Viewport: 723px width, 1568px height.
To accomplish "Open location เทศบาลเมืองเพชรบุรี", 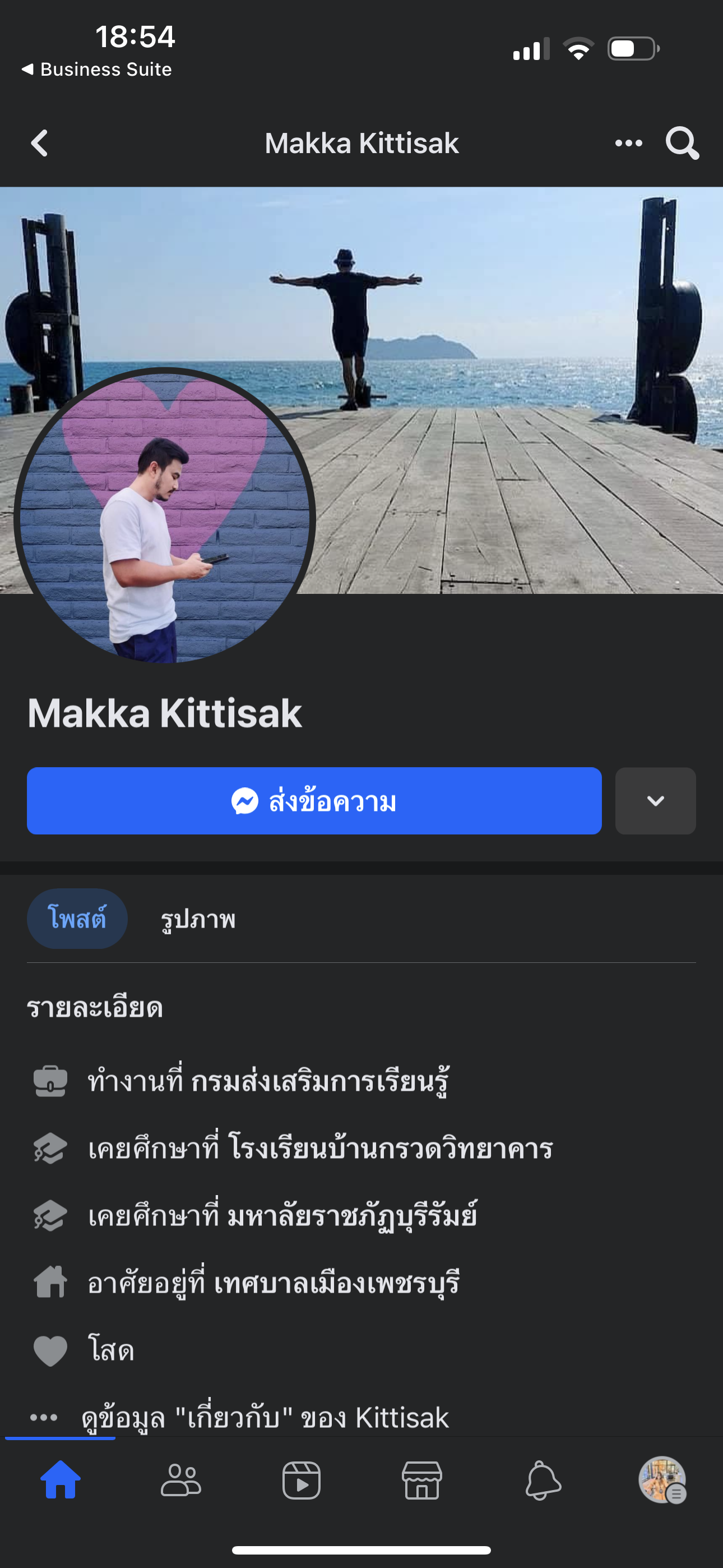I will pyautogui.click(x=336, y=1283).
